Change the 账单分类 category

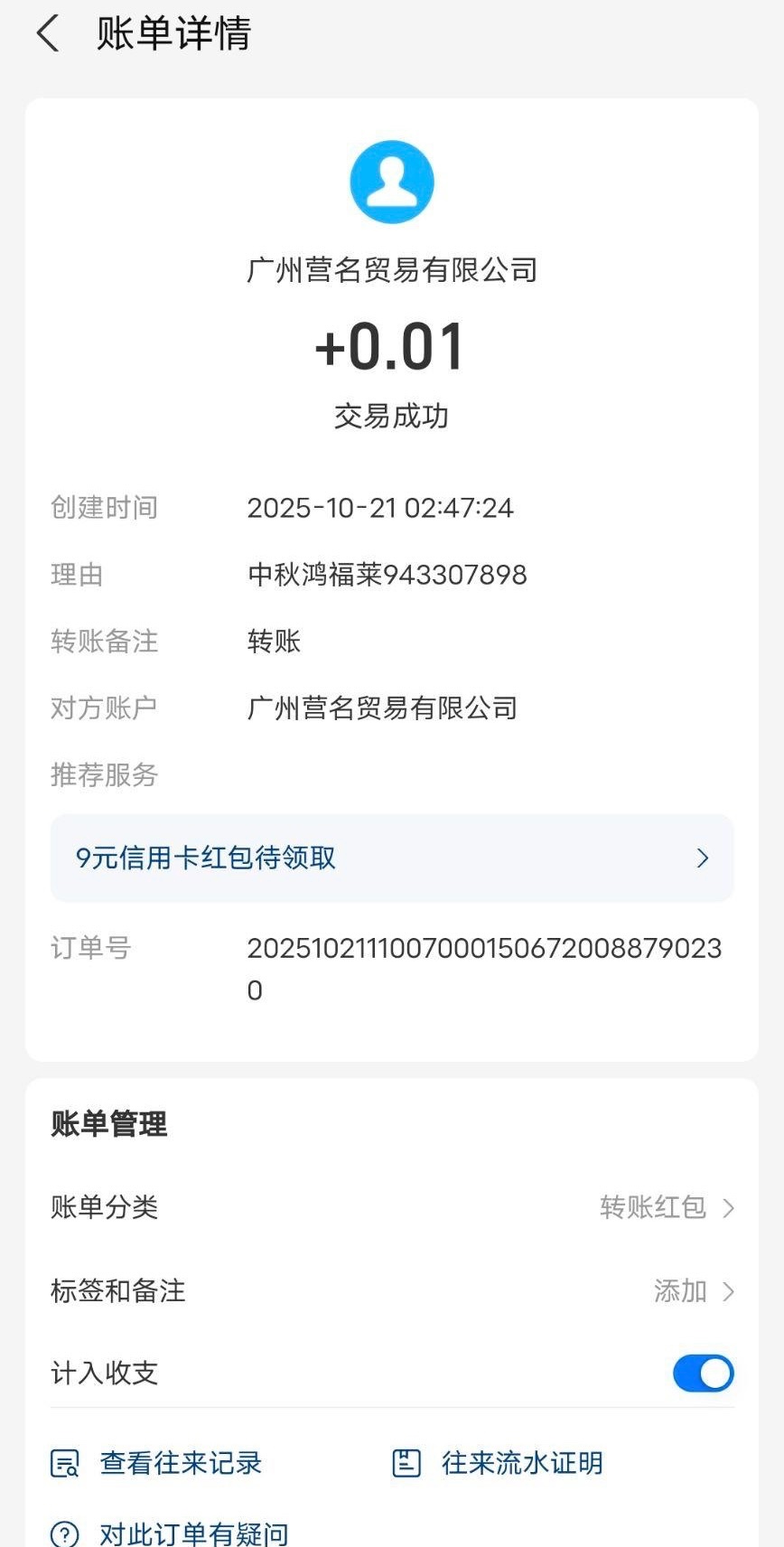click(667, 1207)
